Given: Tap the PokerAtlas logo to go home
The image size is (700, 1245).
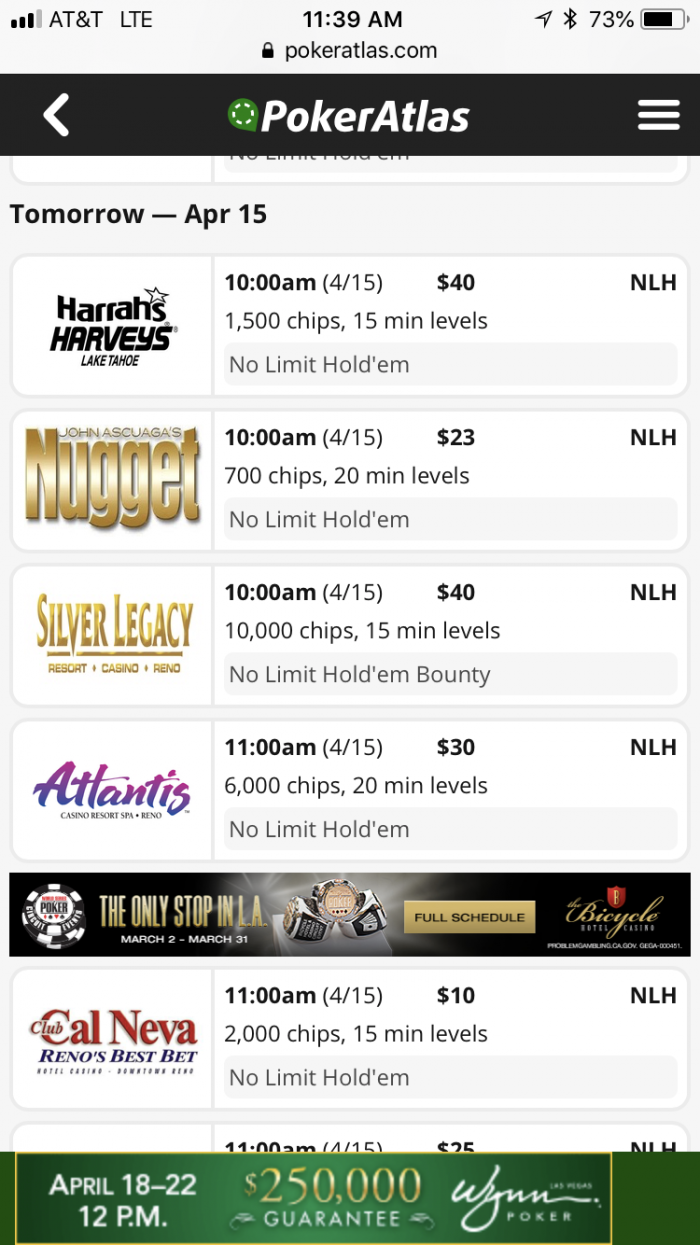Looking at the screenshot, I should click(349, 116).
